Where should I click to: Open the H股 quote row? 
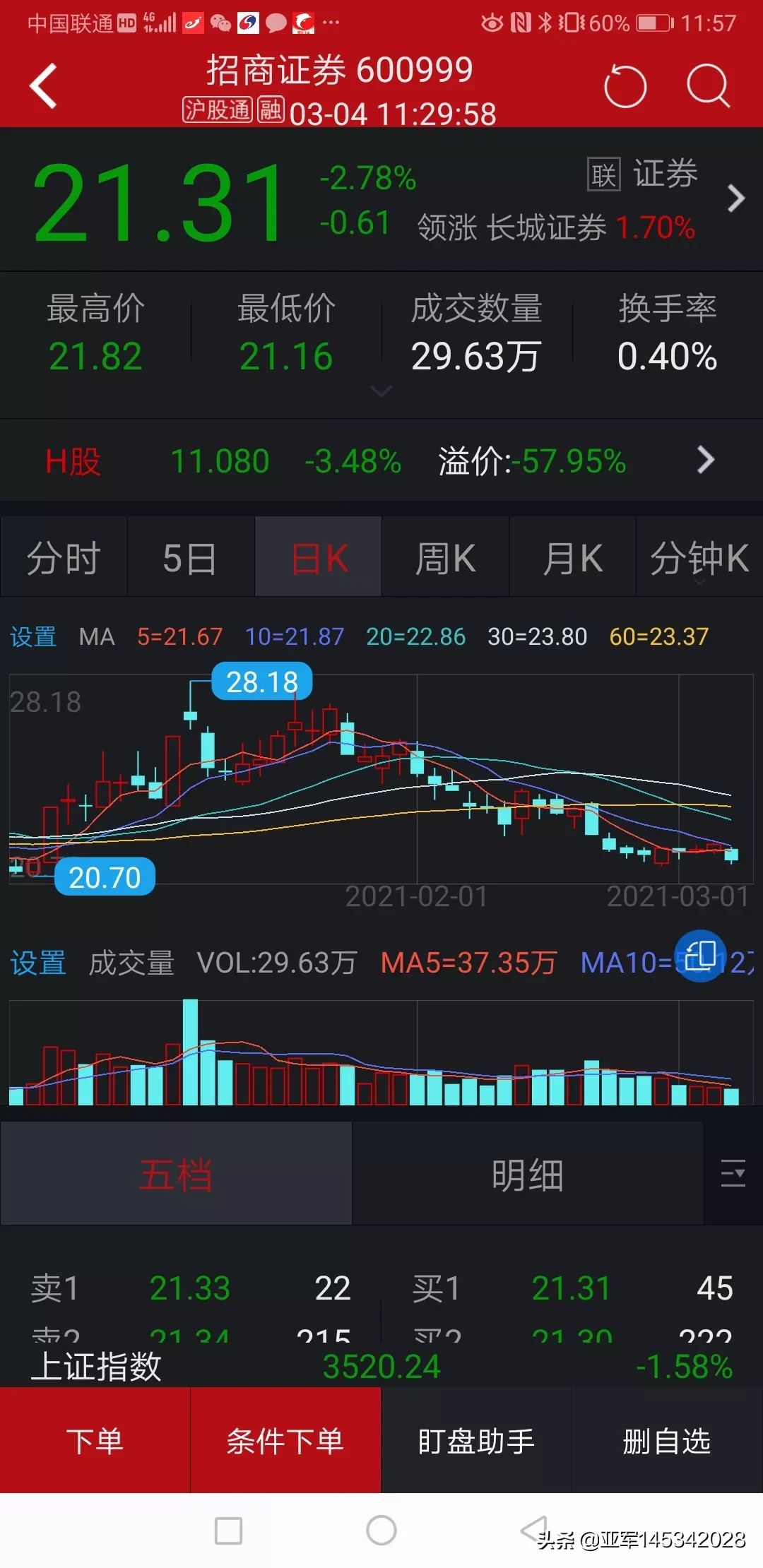[381, 461]
